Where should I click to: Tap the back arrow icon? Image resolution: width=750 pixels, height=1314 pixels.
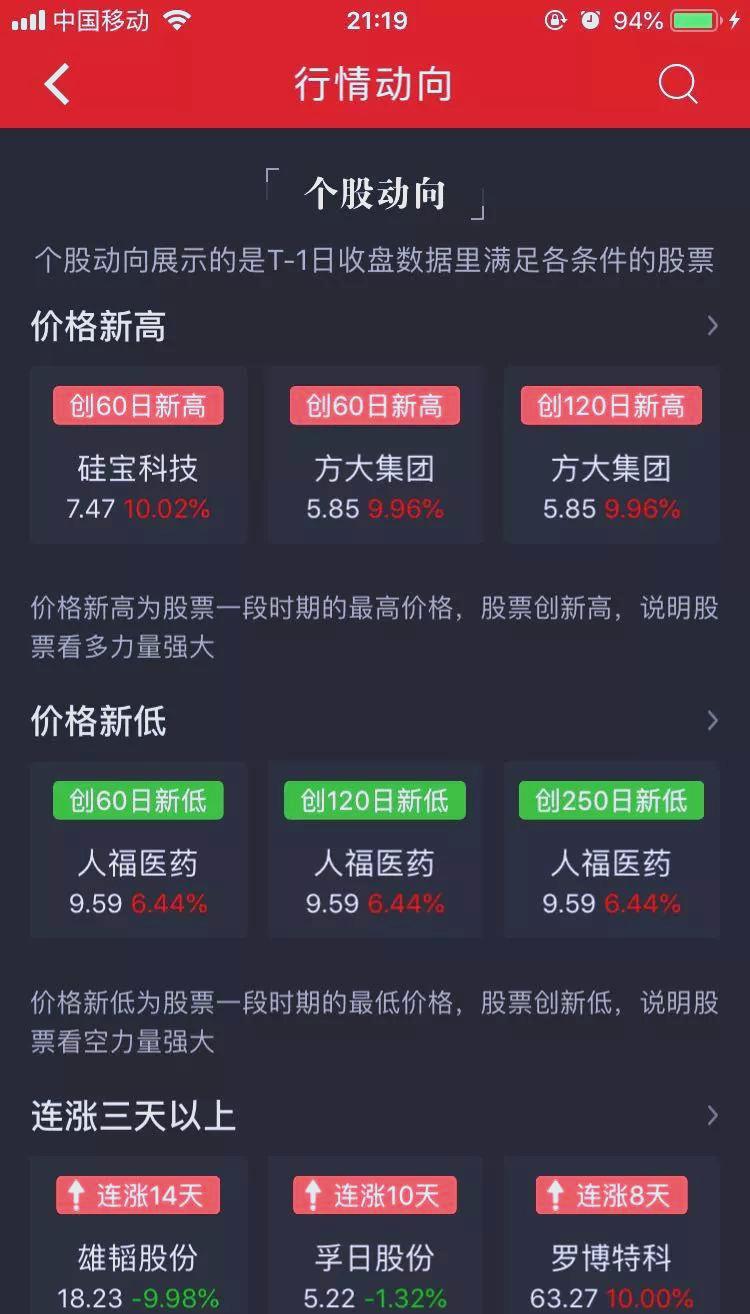tap(57, 85)
